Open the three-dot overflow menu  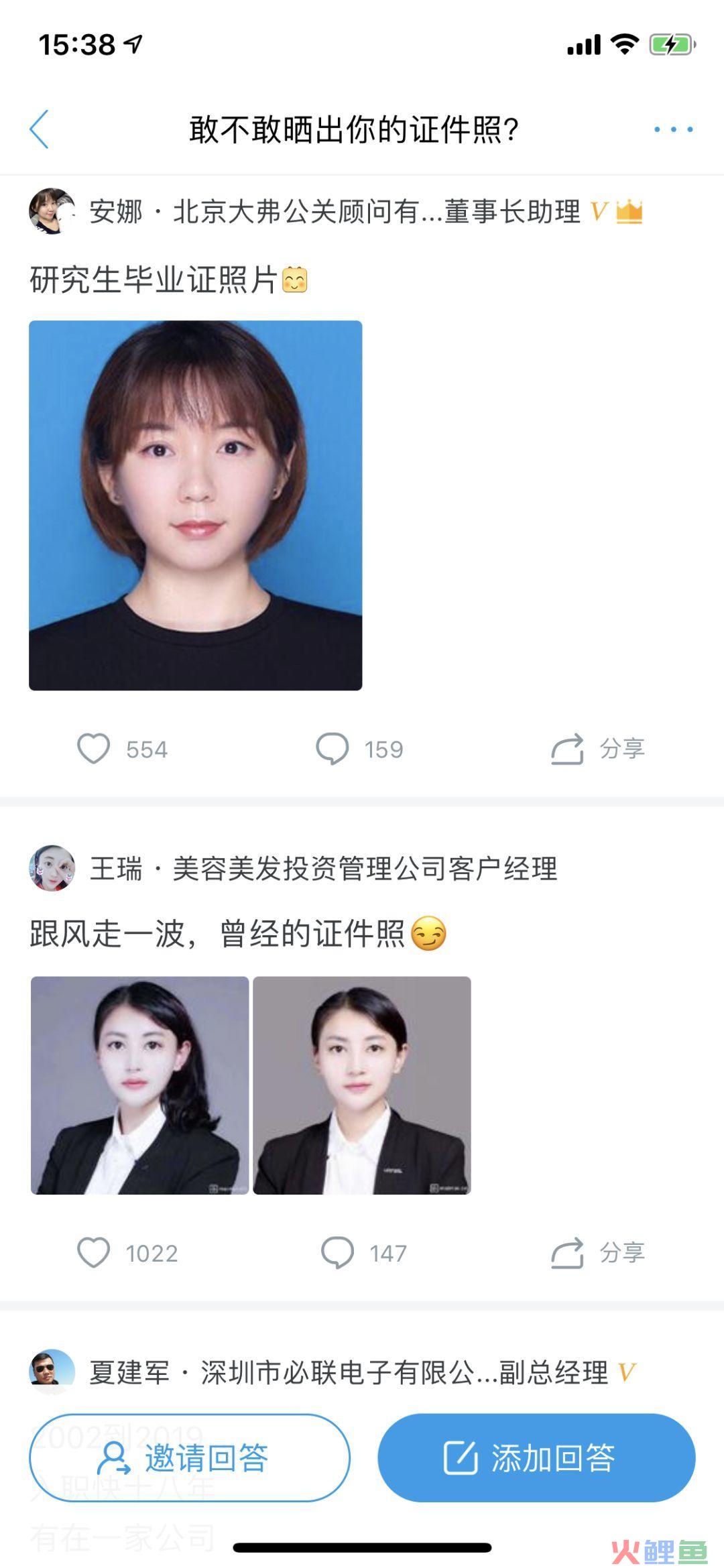point(673,129)
